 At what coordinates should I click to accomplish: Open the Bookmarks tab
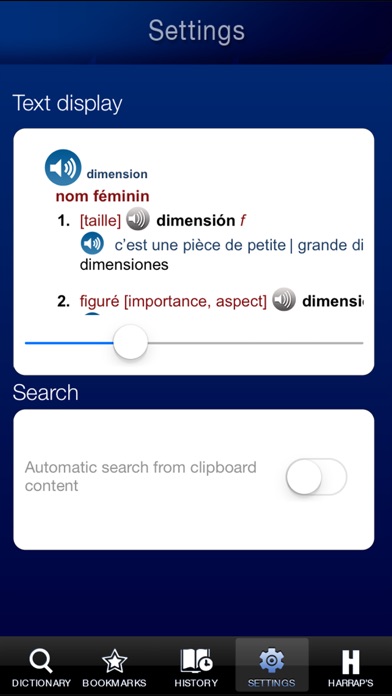tap(114, 667)
